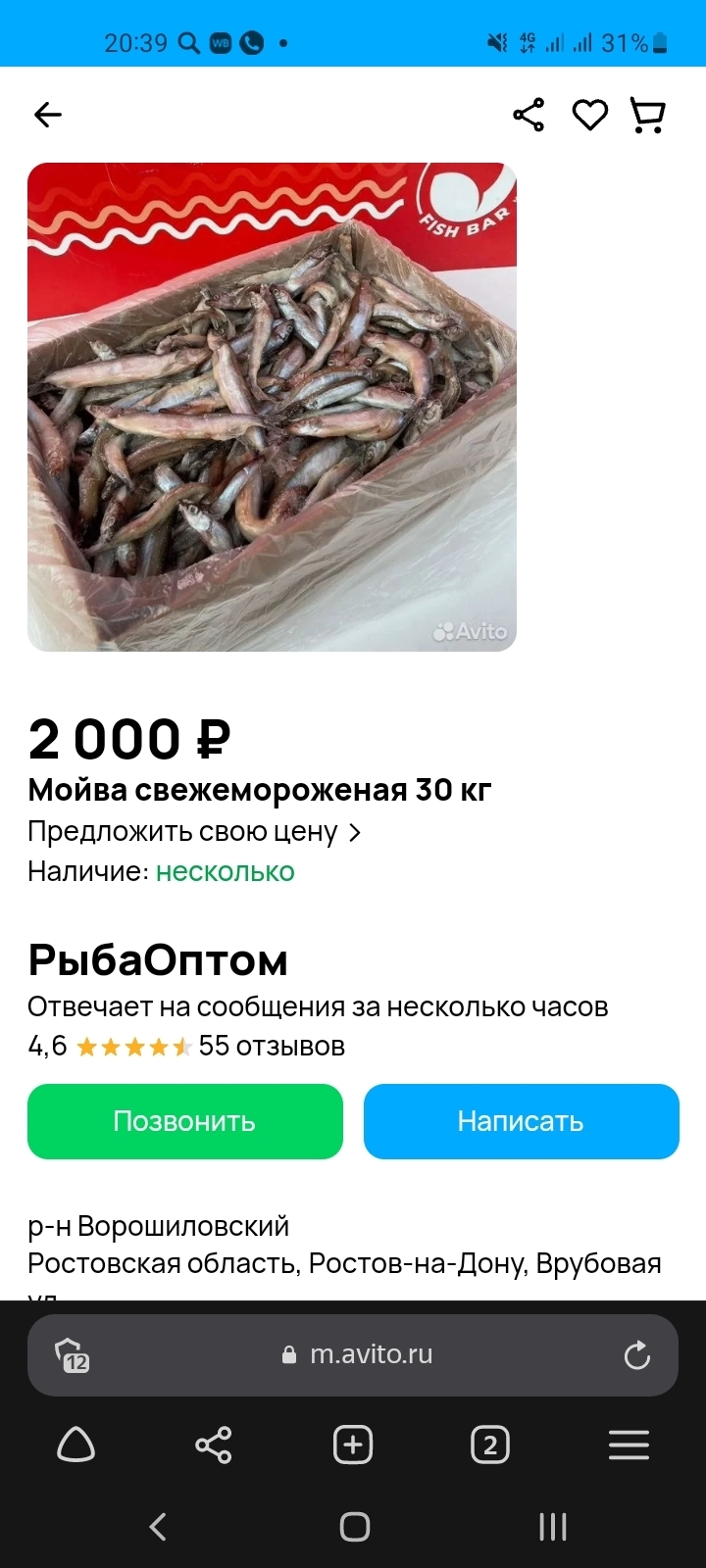Open 55 отзывов seller reviews
The image size is (706, 1568).
272,1047
